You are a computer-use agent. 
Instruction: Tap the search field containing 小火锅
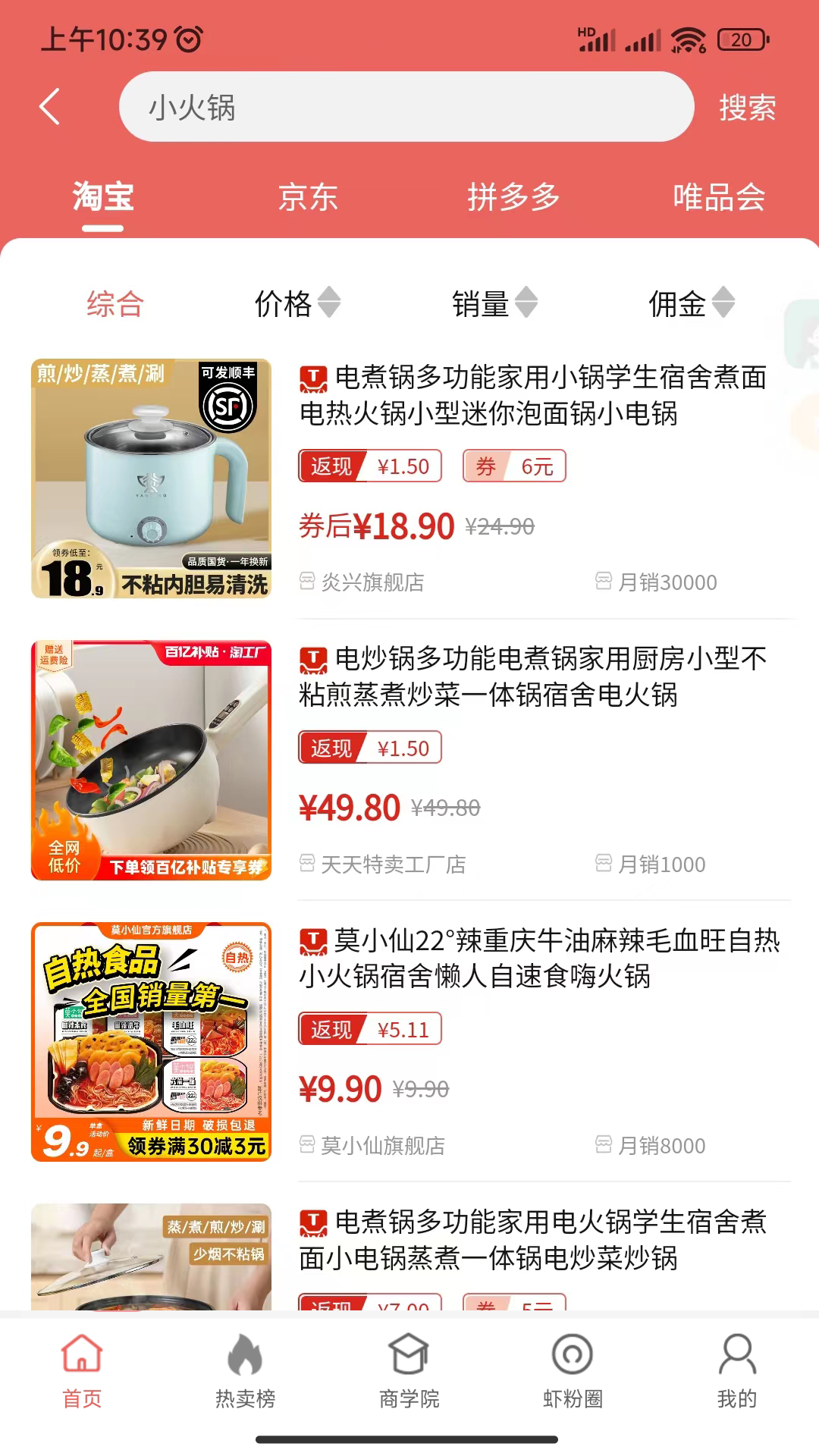point(406,107)
